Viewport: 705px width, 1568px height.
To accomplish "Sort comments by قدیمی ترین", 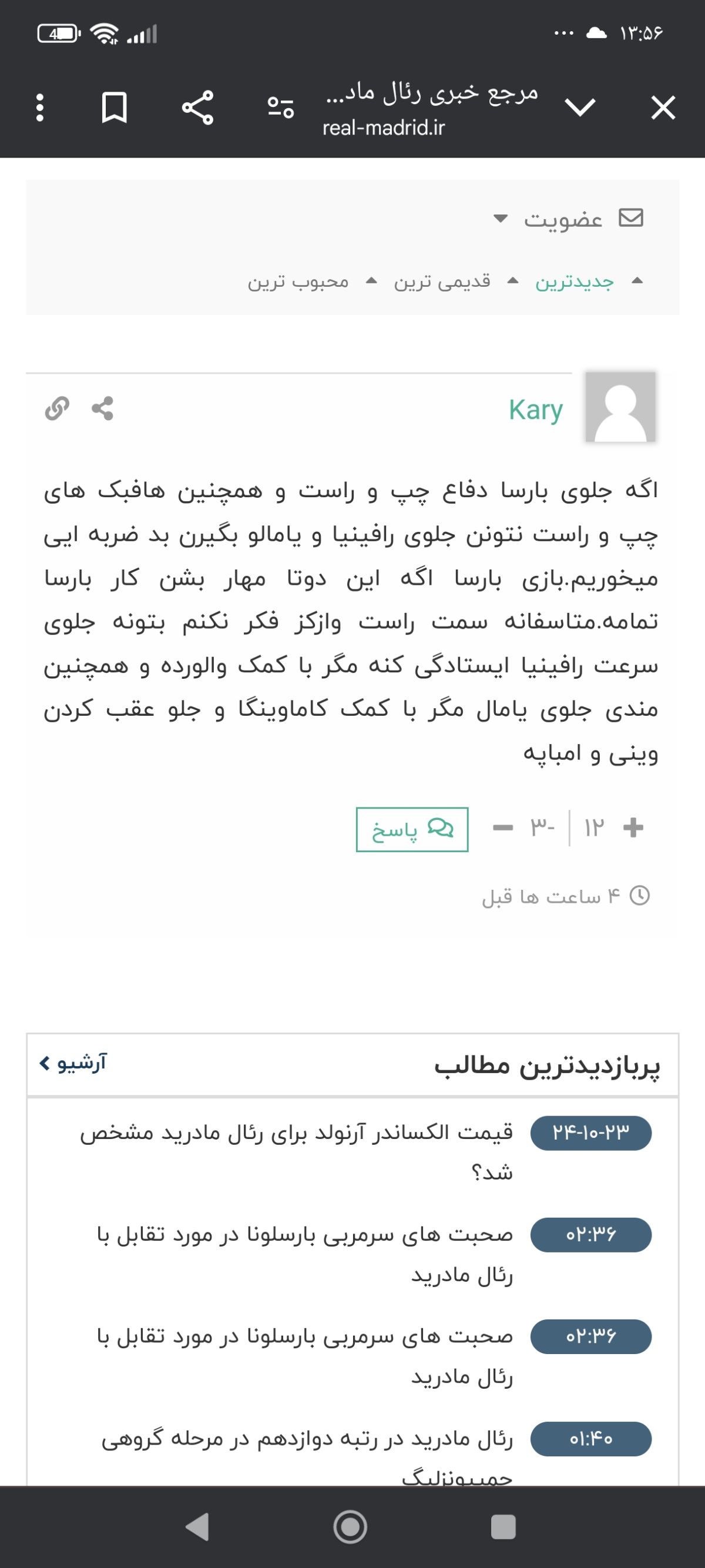I will coord(442,282).
